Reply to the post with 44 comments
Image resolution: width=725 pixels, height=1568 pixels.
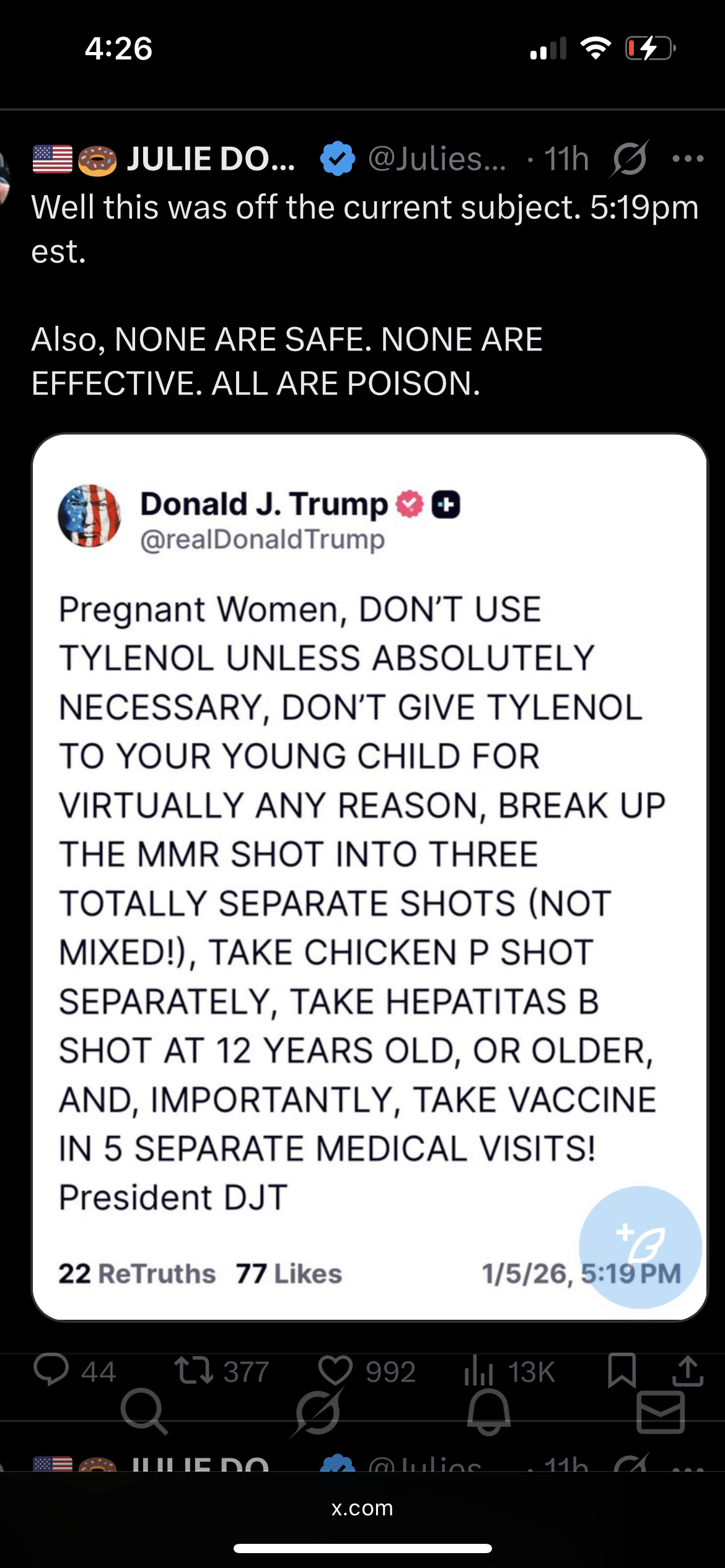point(51,1370)
